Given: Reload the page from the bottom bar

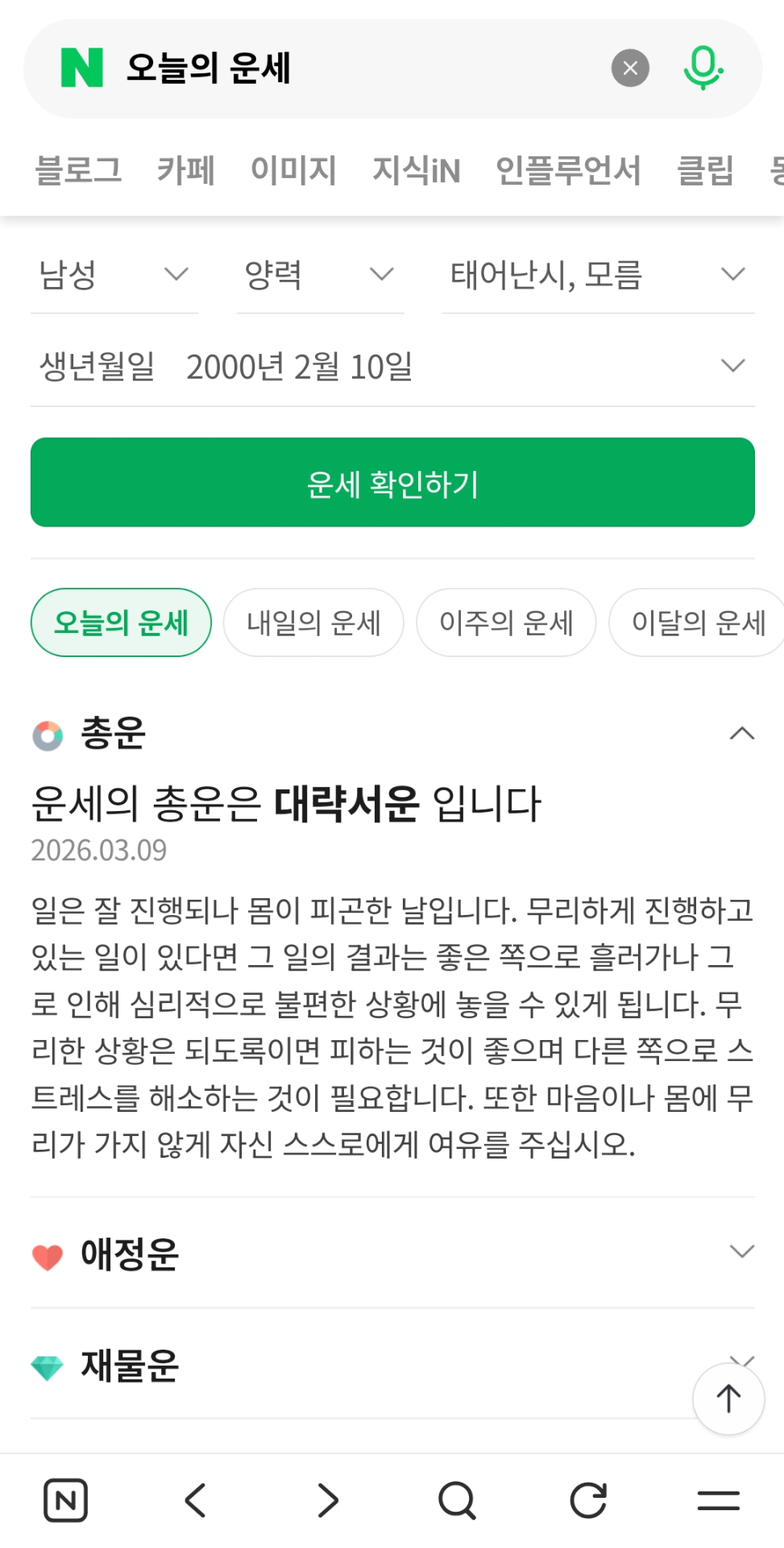Looking at the screenshot, I should pos(588,1500).
